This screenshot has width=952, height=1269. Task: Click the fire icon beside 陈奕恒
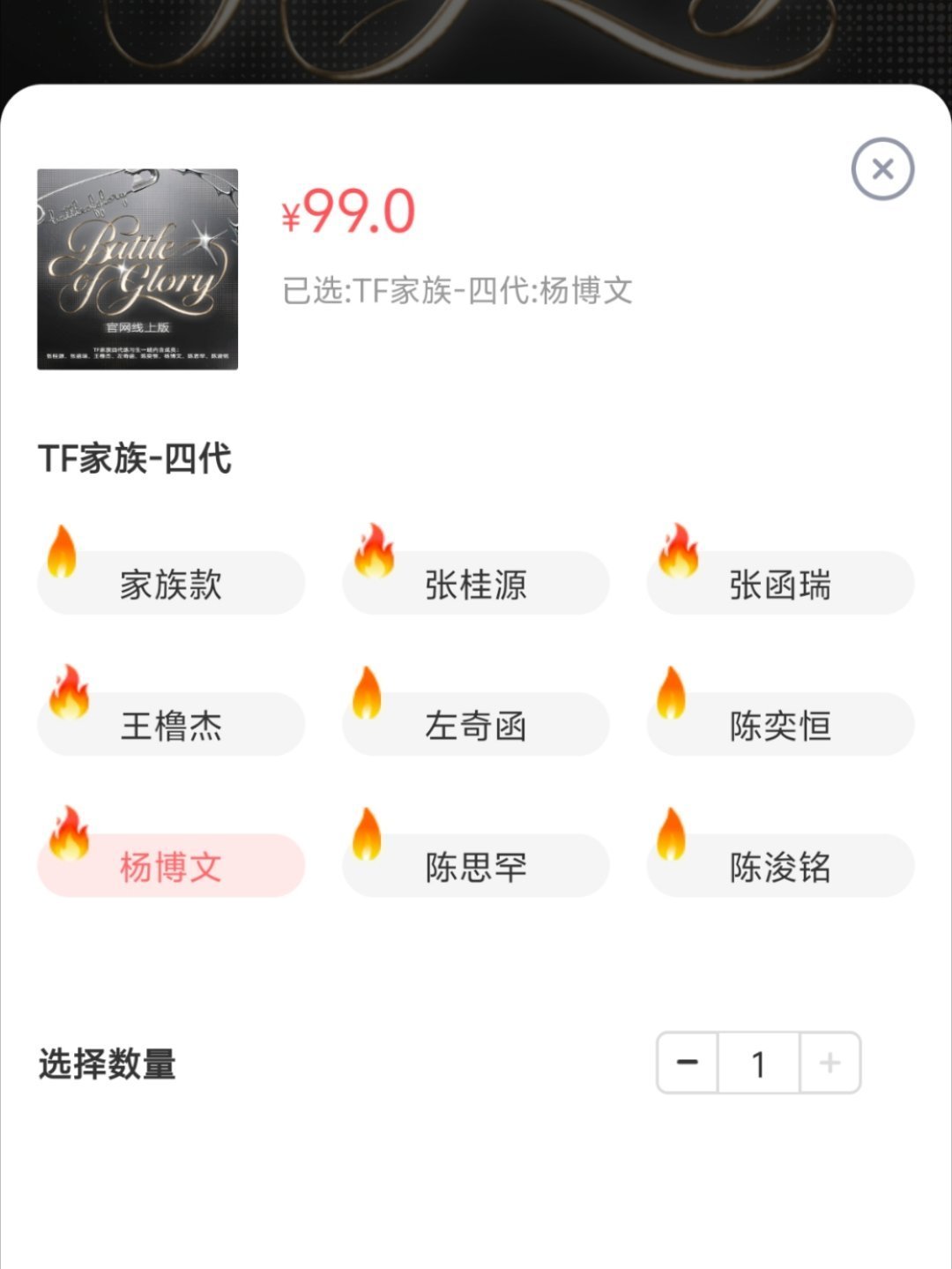coord(672,697)
